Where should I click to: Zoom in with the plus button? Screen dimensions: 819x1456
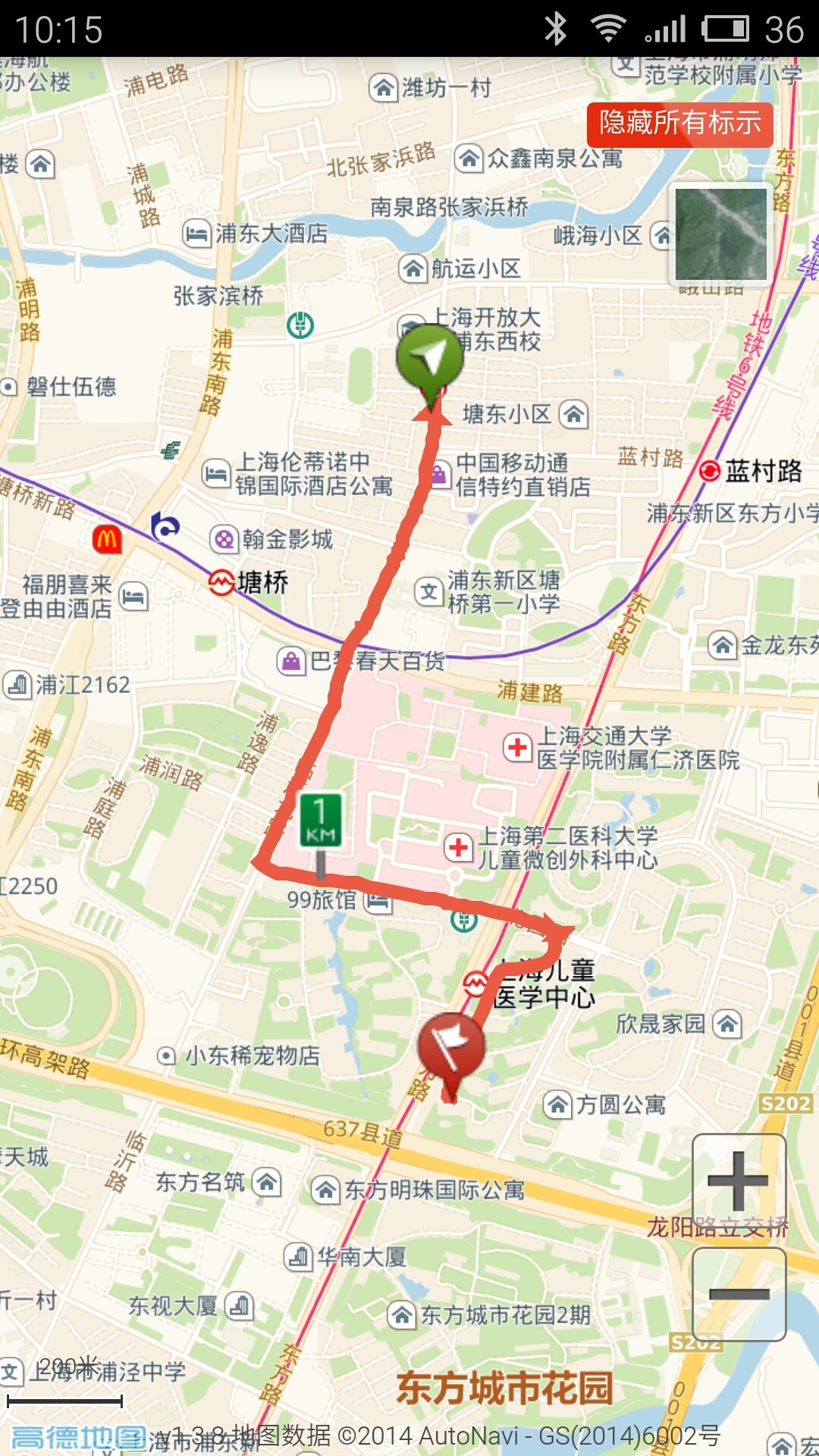[739, 1181]
